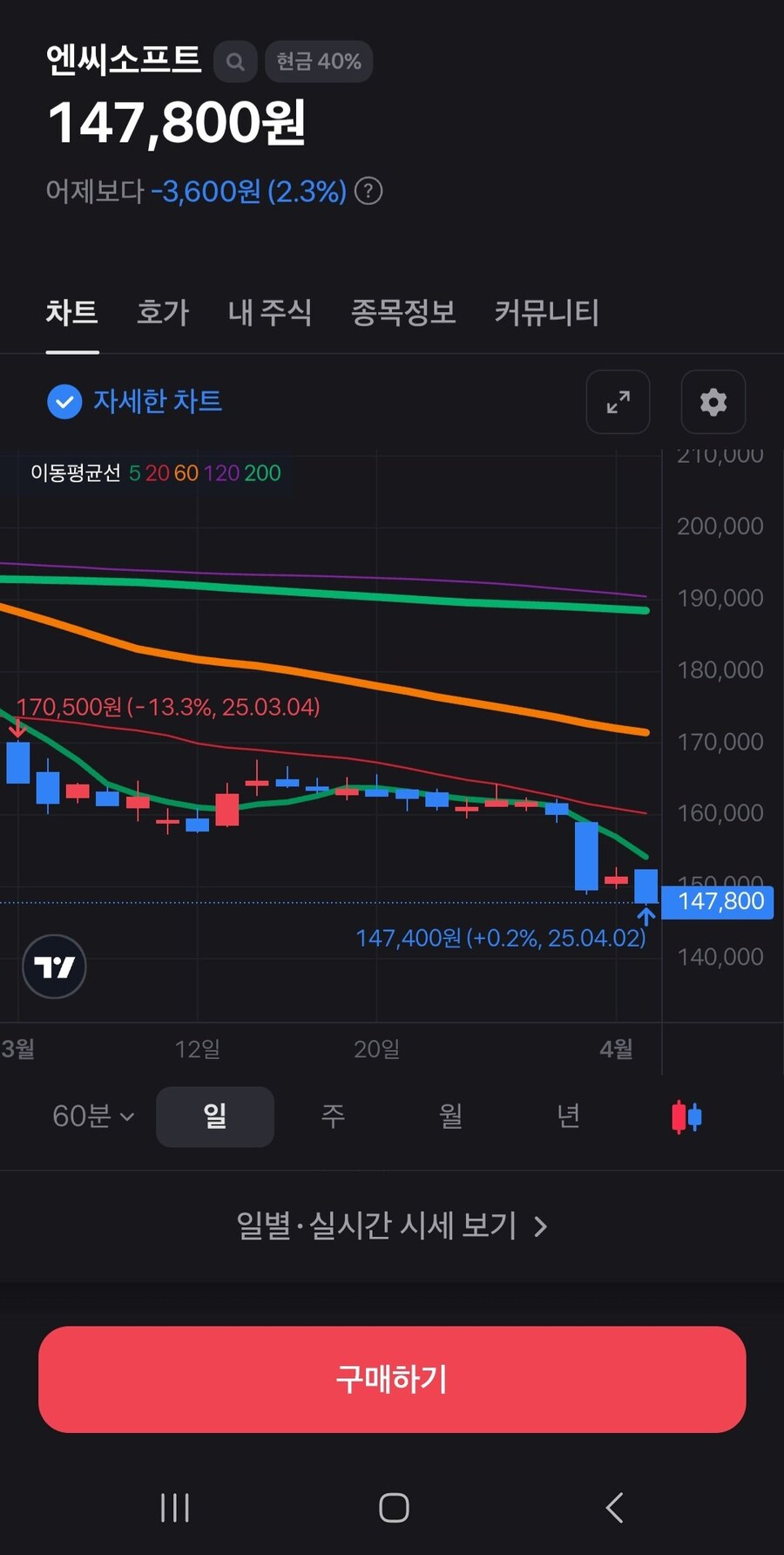Open the chart settings gear
784x1555 pixels.
coord(713,402)
